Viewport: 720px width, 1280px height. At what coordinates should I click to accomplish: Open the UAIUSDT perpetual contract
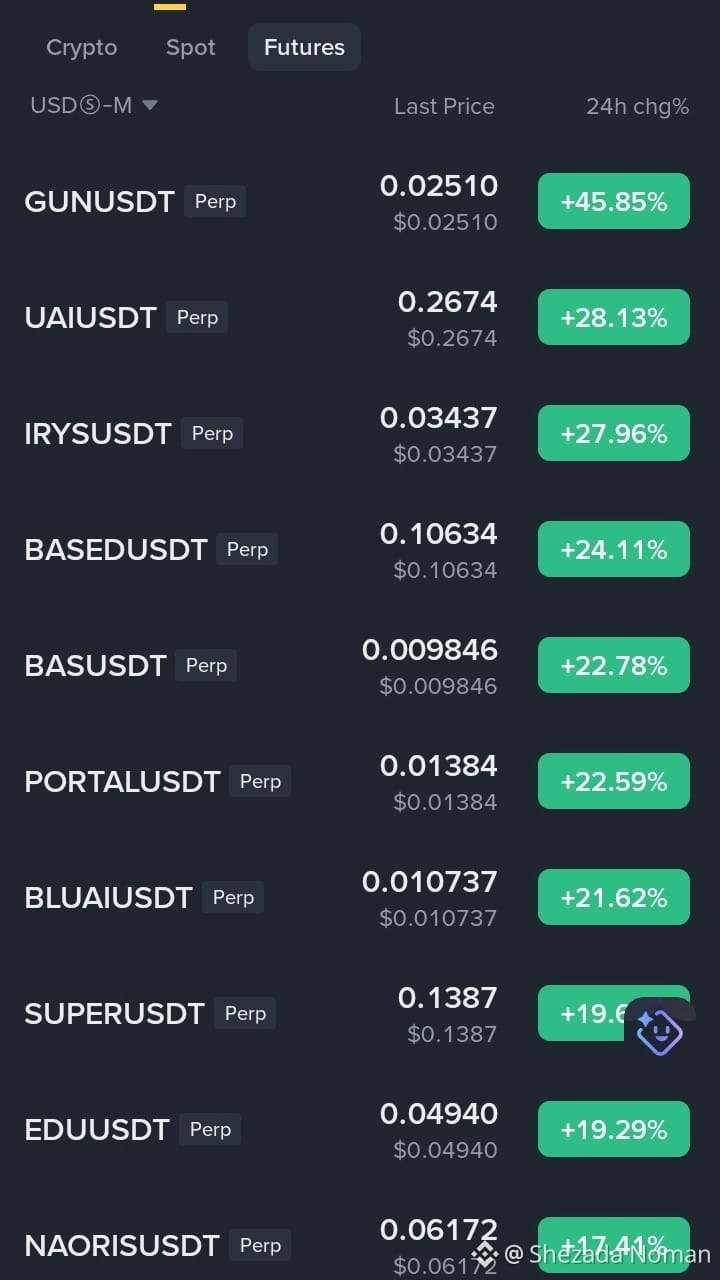(x=360, y=318)
